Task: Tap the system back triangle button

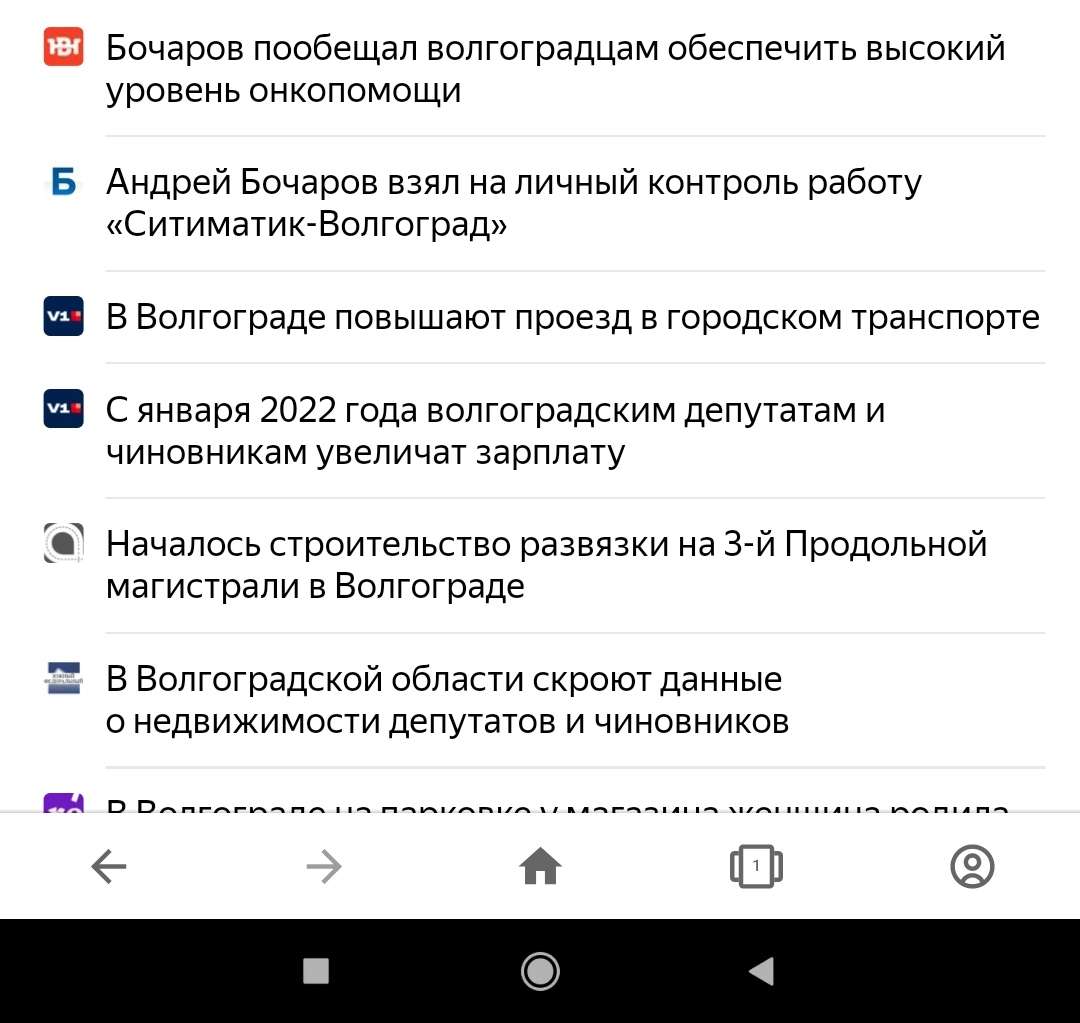Action: [762, 970]
